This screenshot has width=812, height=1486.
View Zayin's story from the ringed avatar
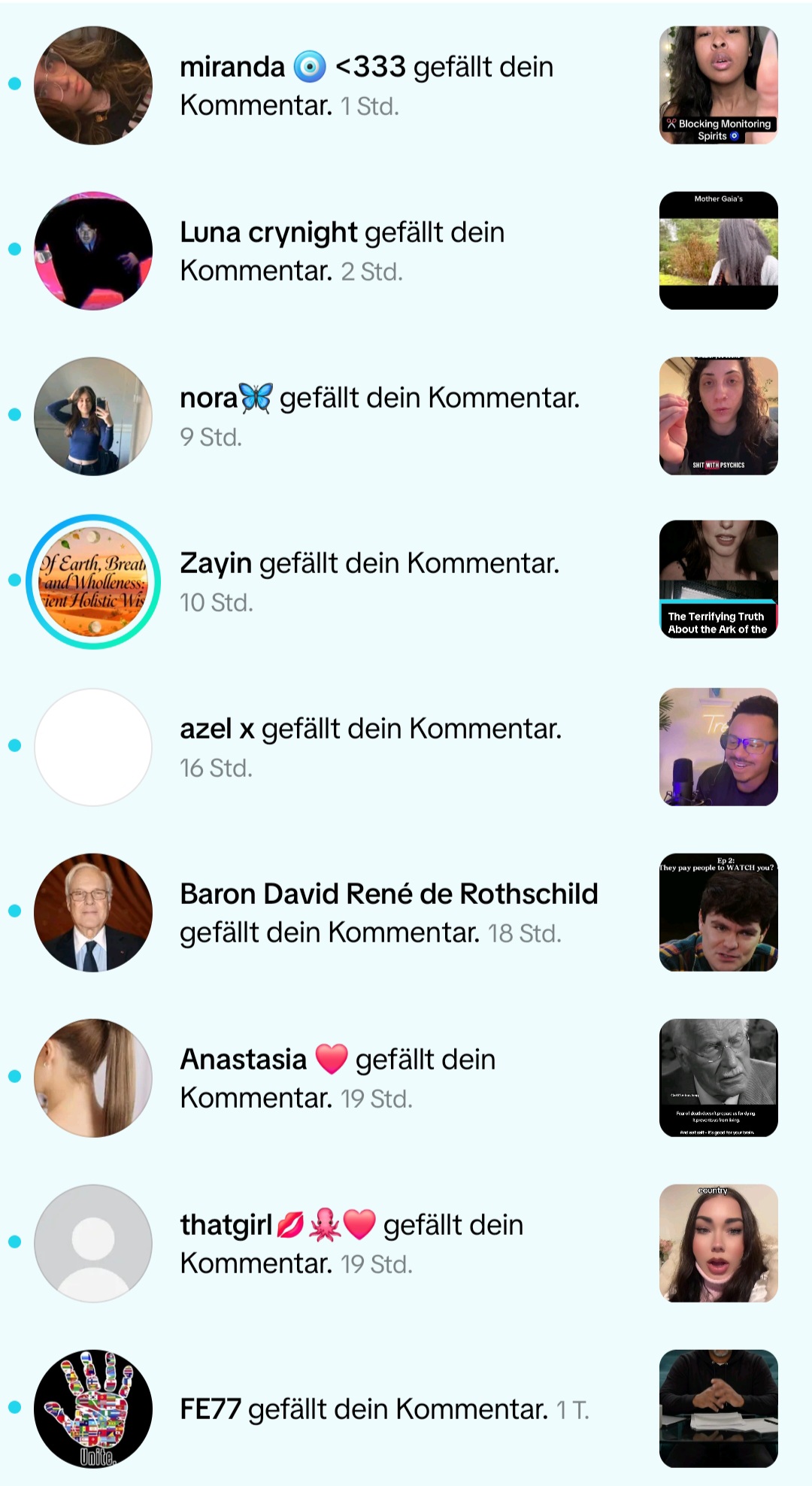tap(93, 581)
